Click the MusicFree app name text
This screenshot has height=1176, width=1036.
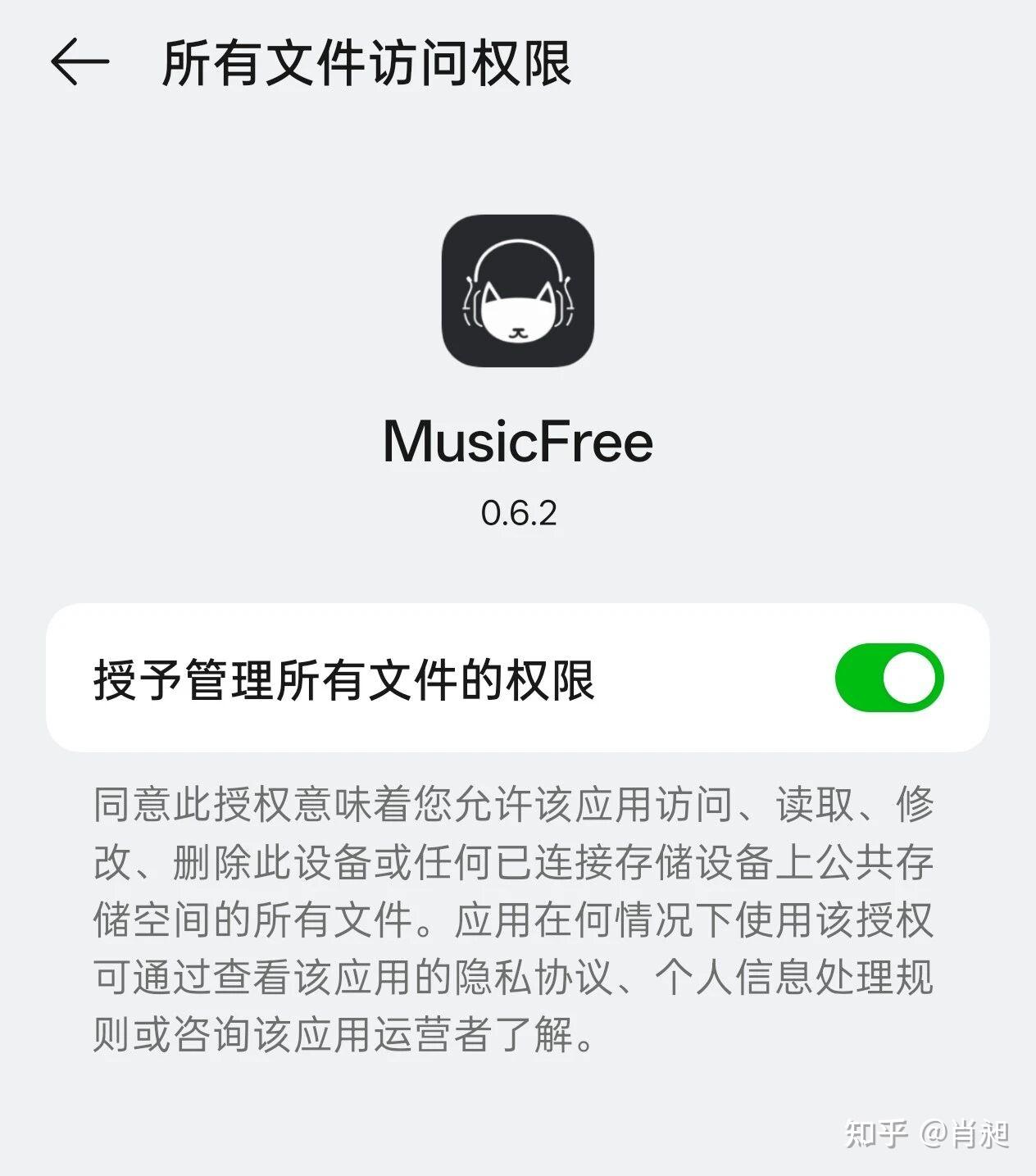[517, 443]
